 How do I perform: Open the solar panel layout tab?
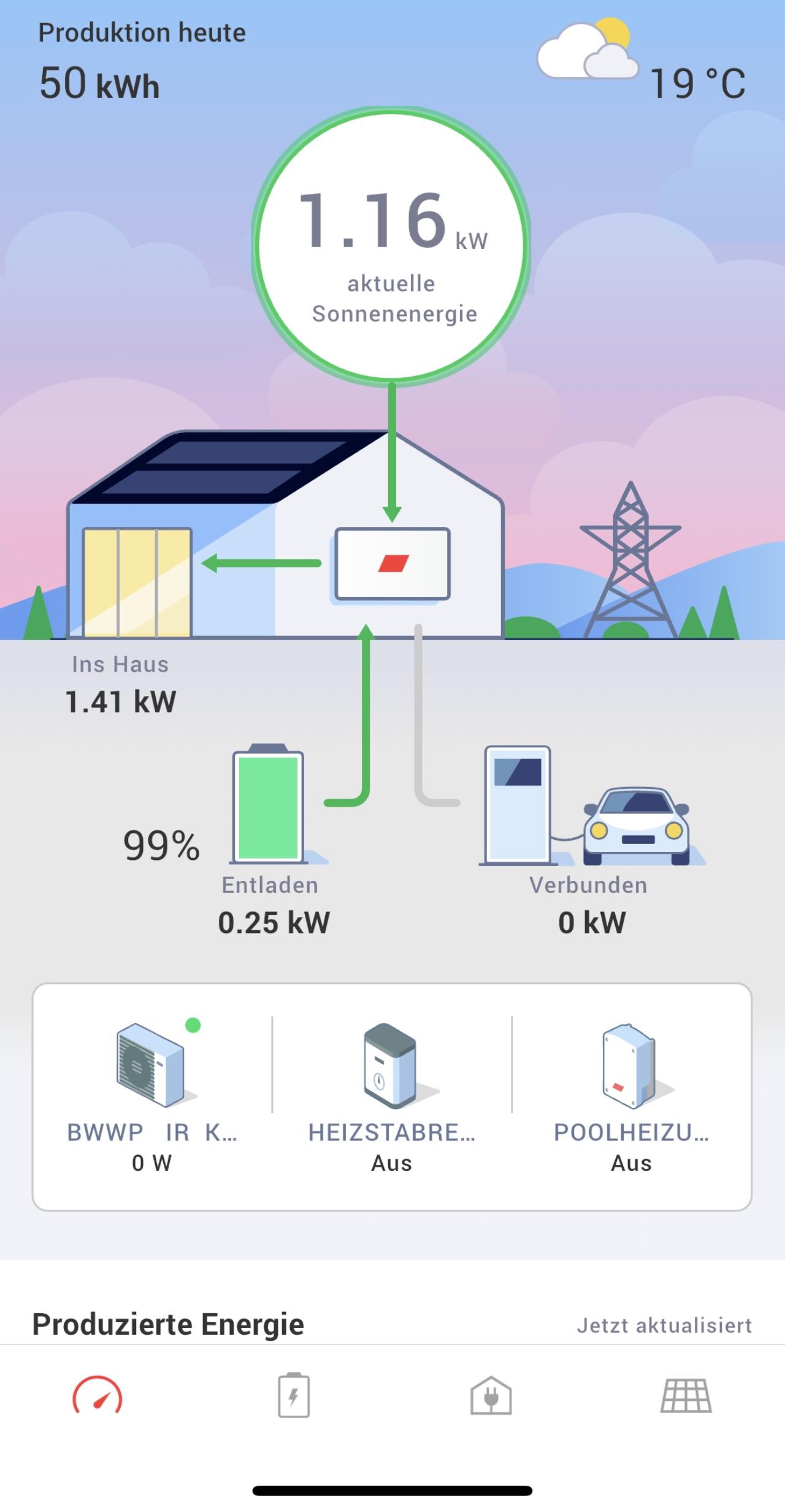(x=686, y=1395)
